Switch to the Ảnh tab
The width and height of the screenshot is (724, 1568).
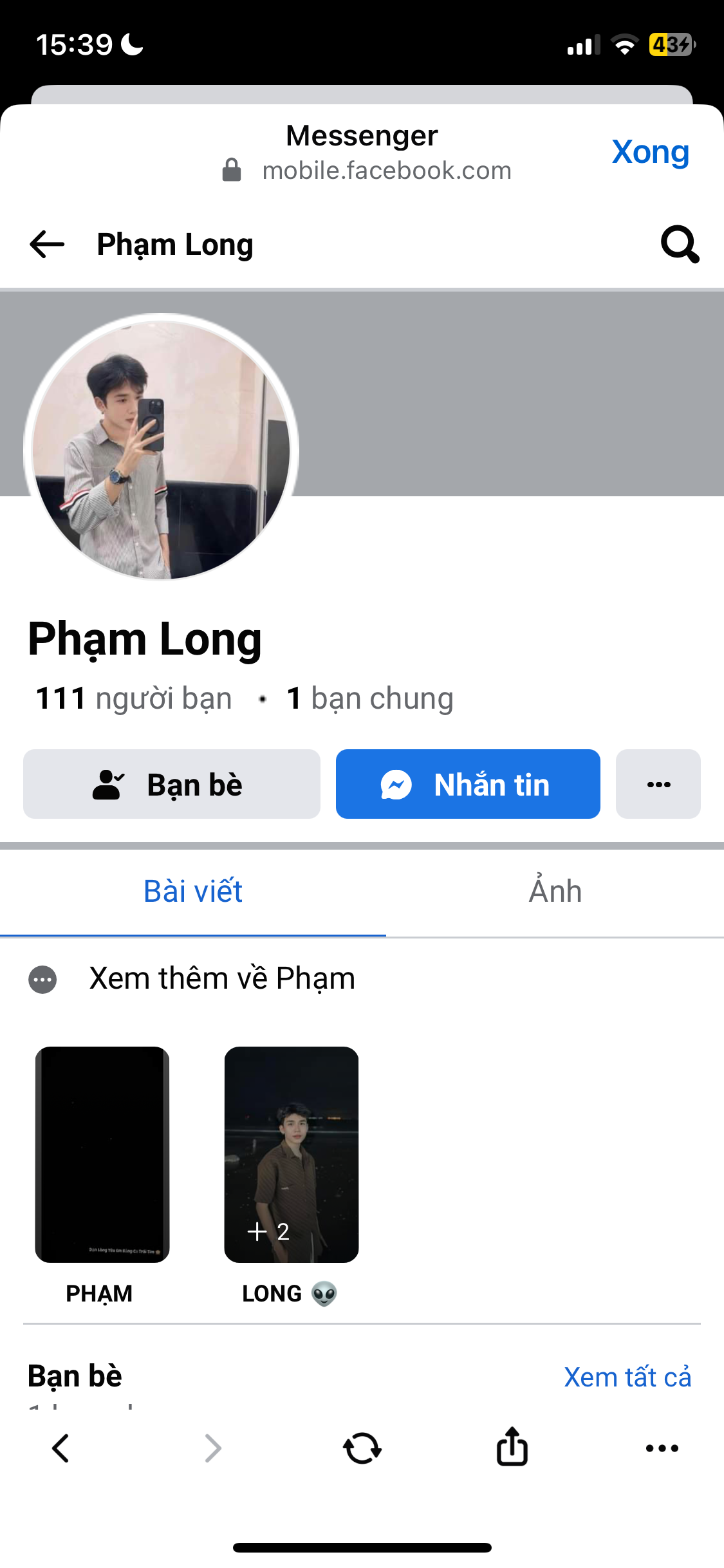coord(555,891)
